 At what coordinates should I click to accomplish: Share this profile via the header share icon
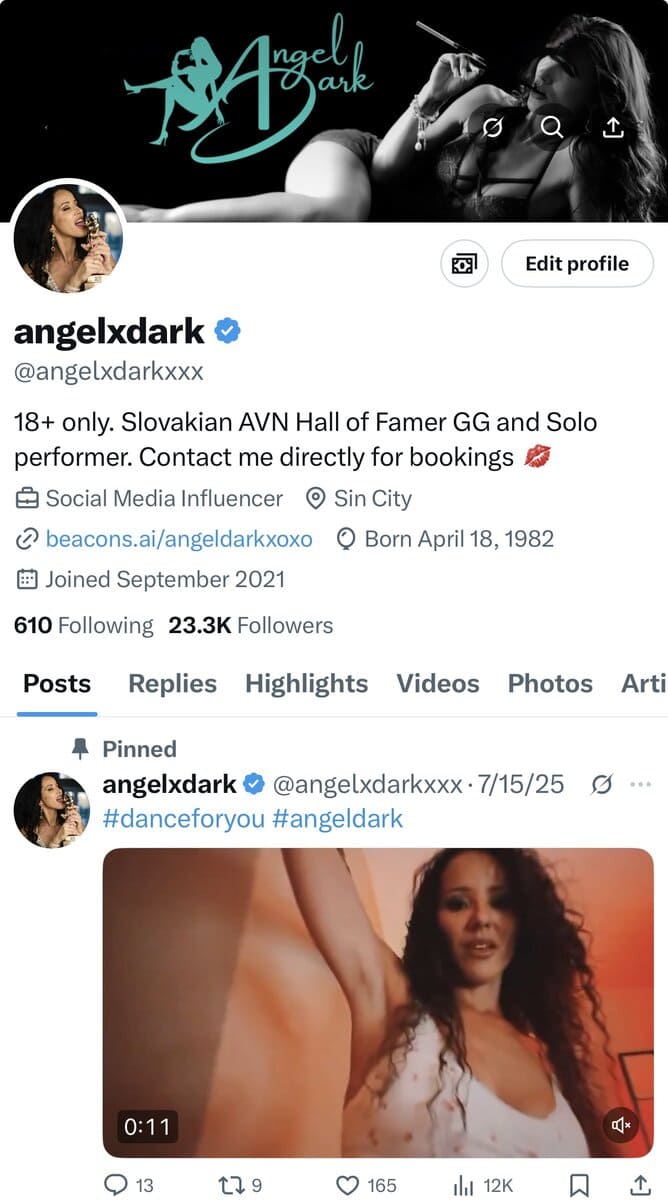tap(614, 128)
